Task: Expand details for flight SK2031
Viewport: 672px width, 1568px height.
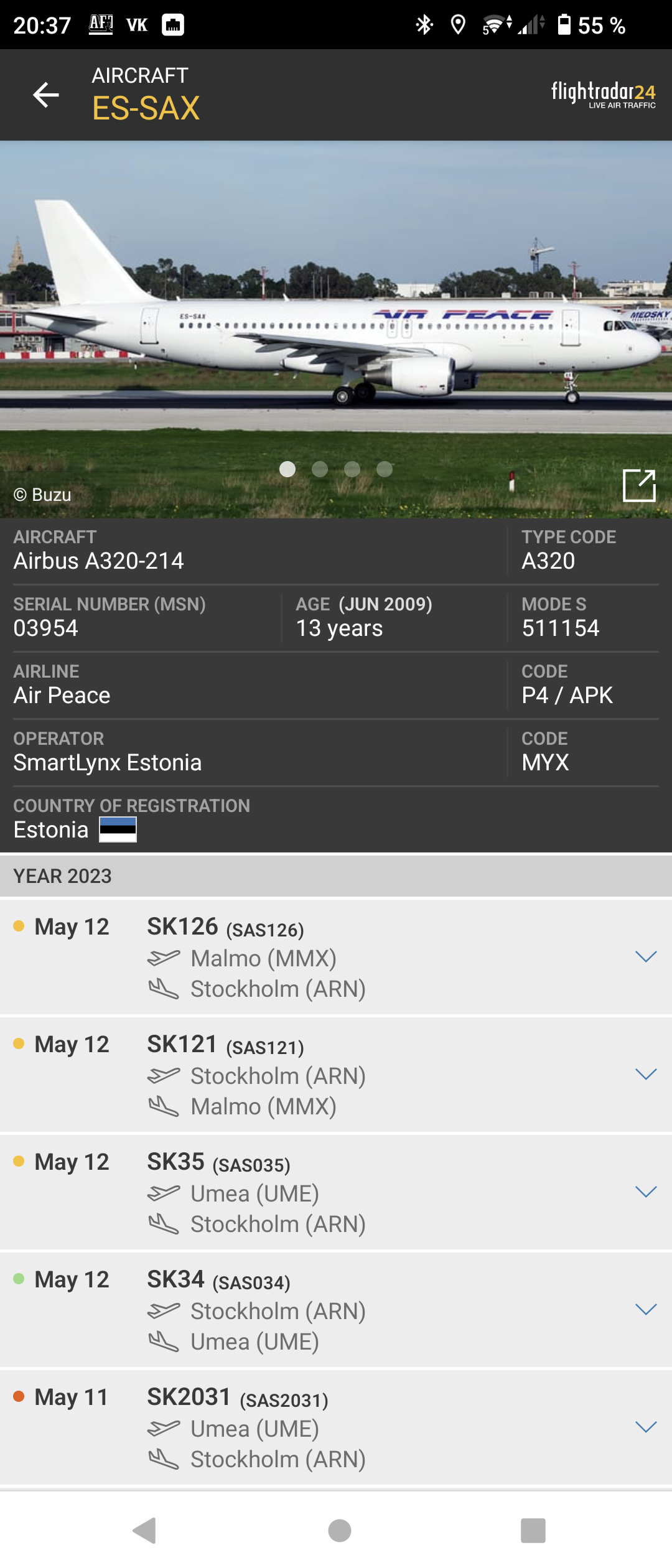Action: [x=646, y=1427]
